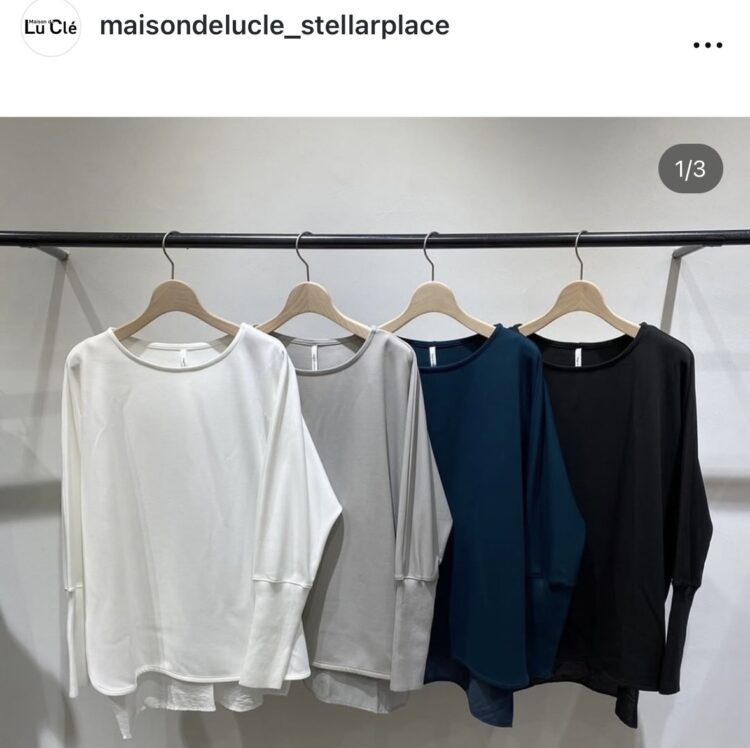The image size is (750, 748).
Task: Open maisondelucle_stellarplace profile avatar
Action: (50, 27)
